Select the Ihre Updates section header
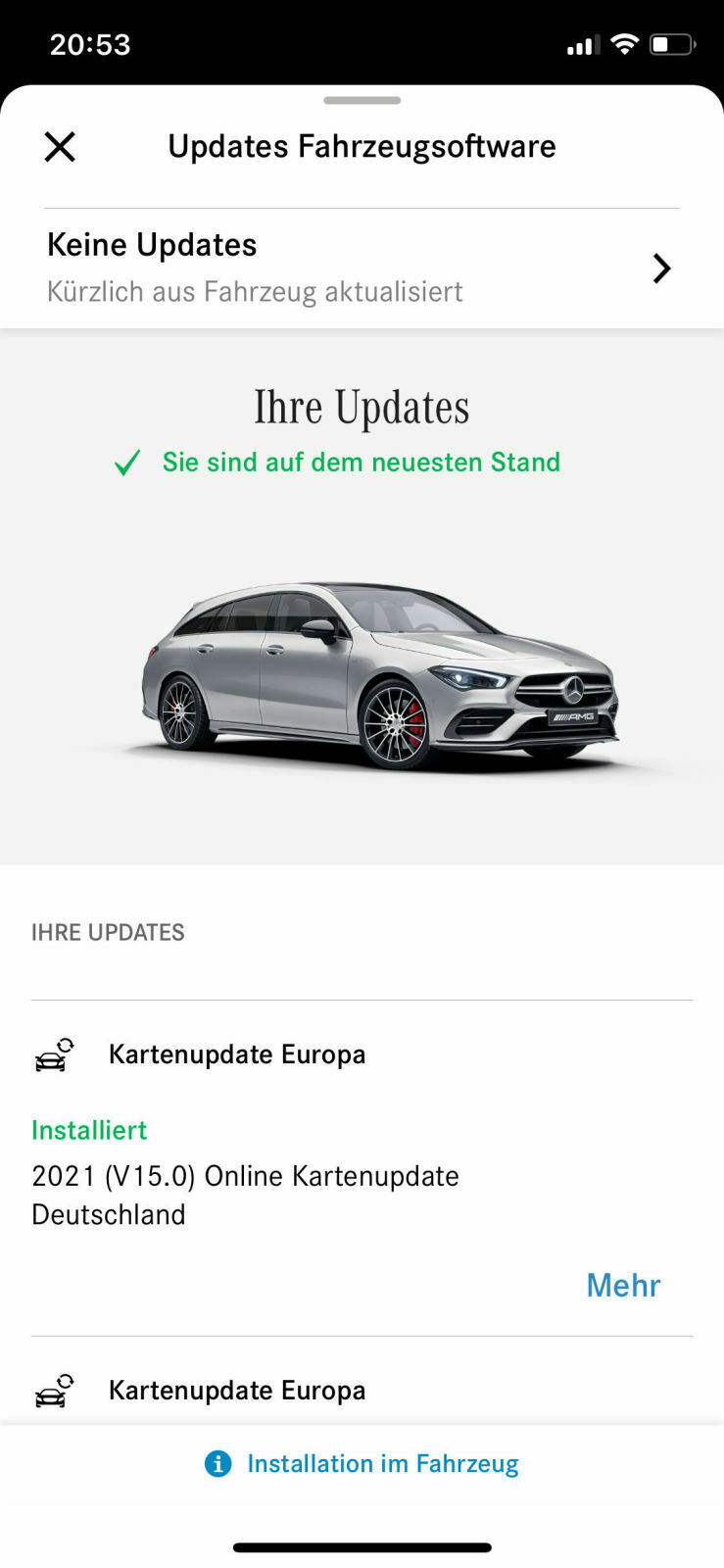The width and height of the screenshot is (724, 1568). pyautogui.click(x=108, y=932)
